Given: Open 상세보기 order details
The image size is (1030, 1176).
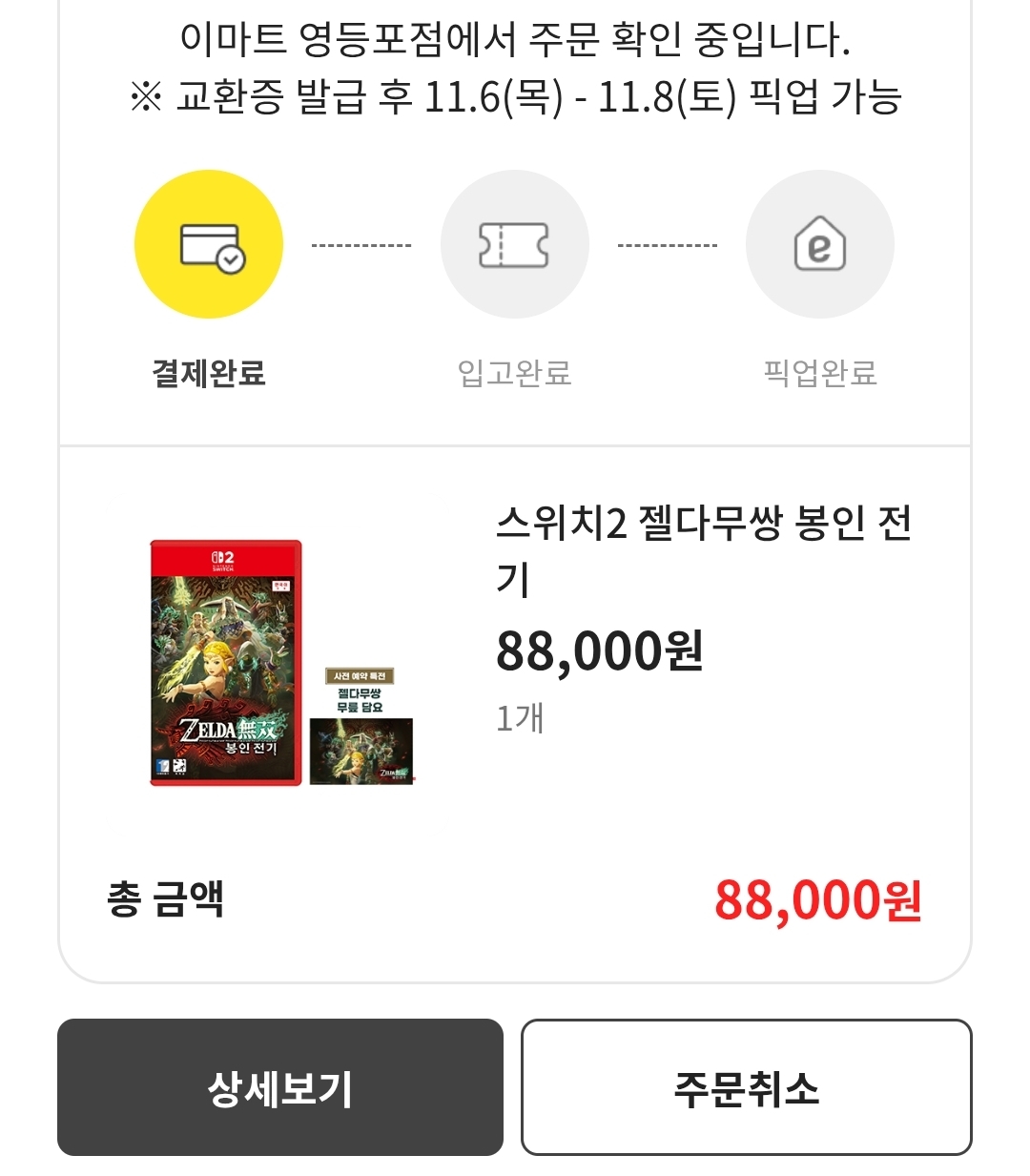Looking at the screenshot, I should (x=279, y=1087).
